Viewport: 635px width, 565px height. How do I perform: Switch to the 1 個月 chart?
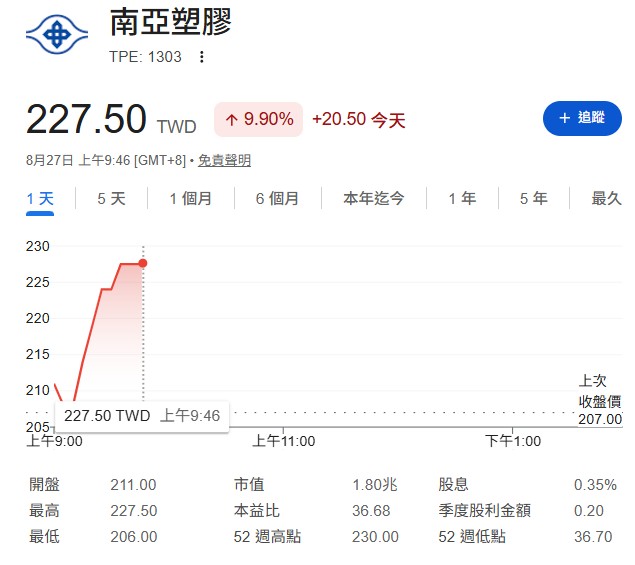pyautogui.click(x=191, y=199)
